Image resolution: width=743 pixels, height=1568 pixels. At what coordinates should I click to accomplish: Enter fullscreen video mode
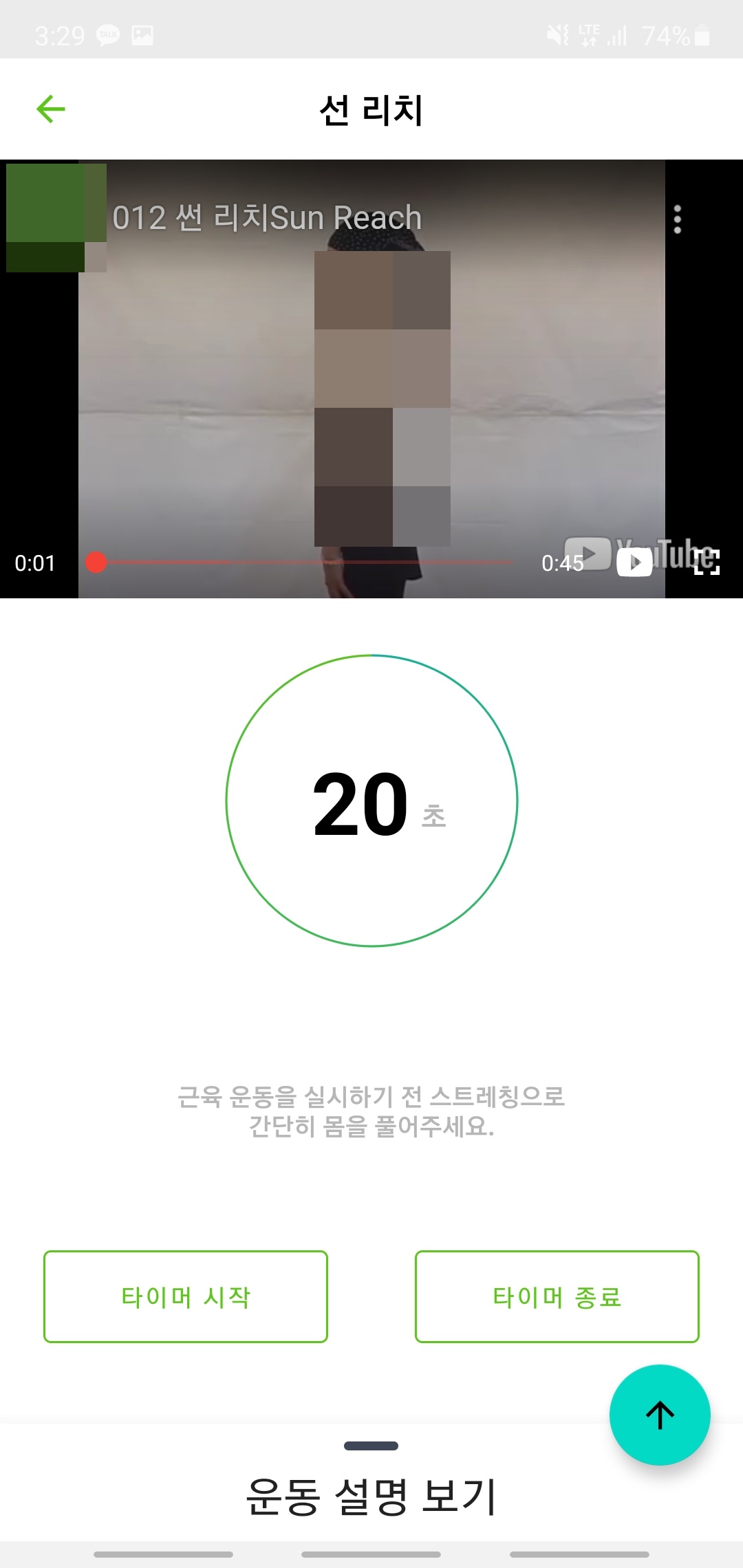pyautogui.click(x=707, y=562)
